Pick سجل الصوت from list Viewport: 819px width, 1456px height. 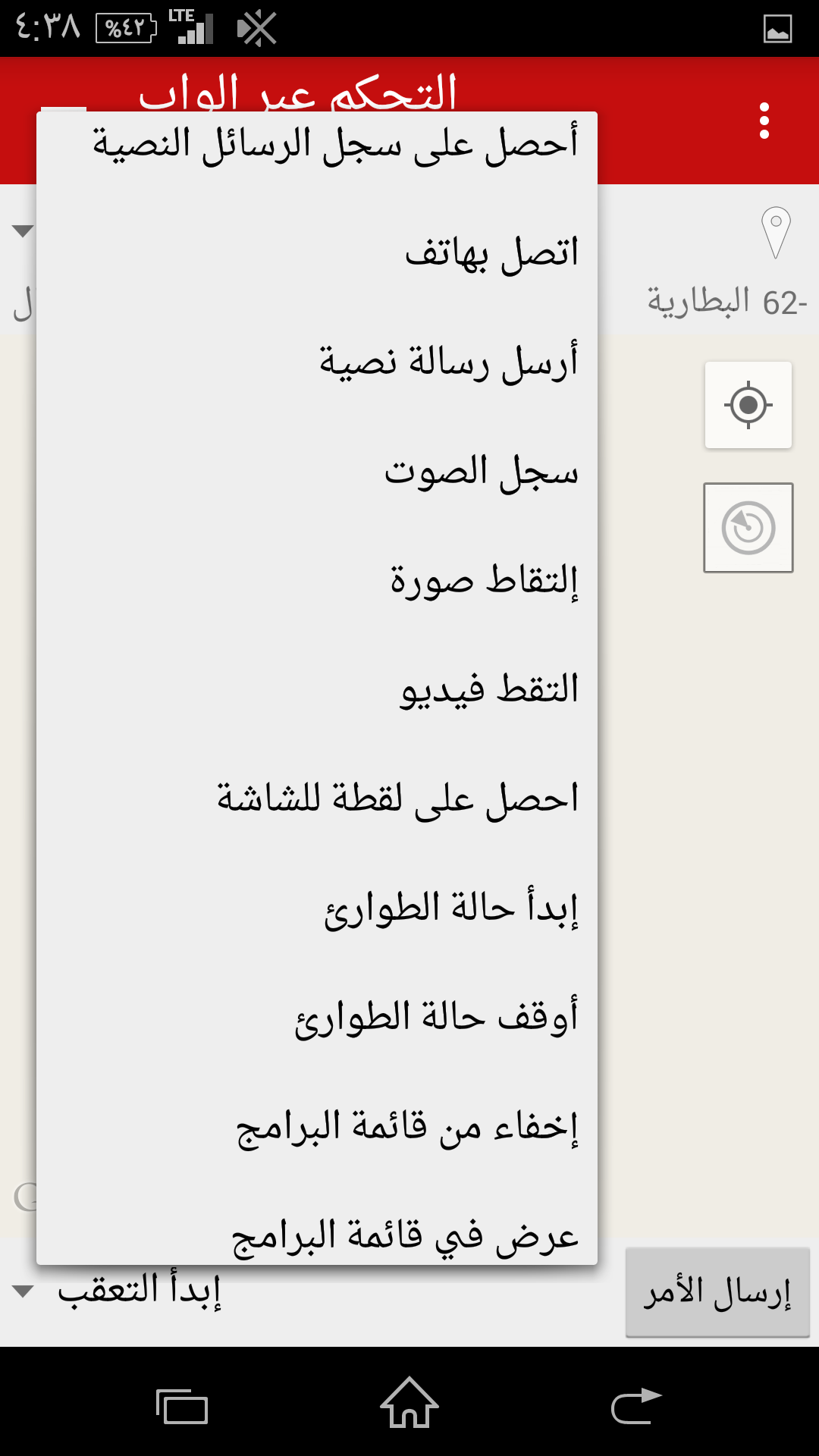pos(317,471)
